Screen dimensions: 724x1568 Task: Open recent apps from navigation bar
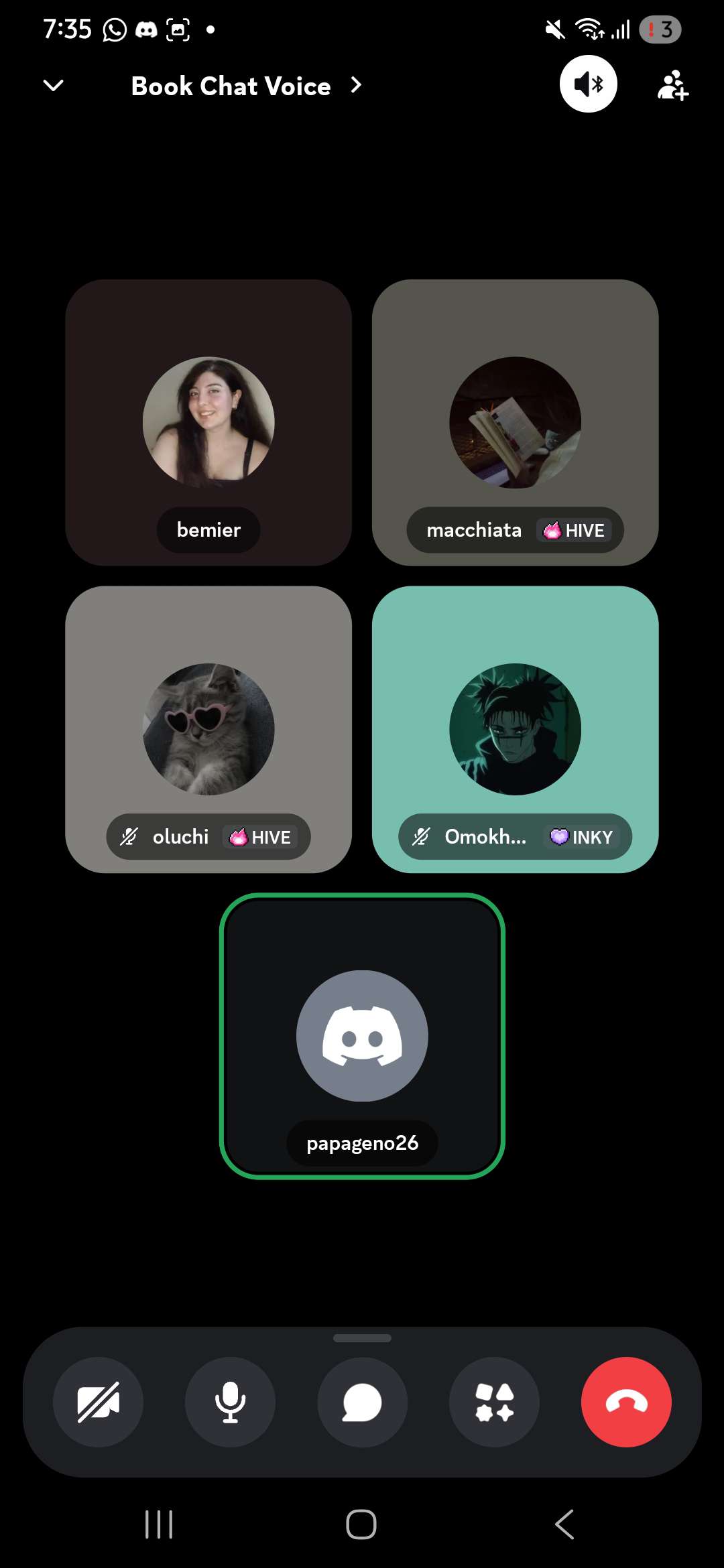pos(159,1524)
